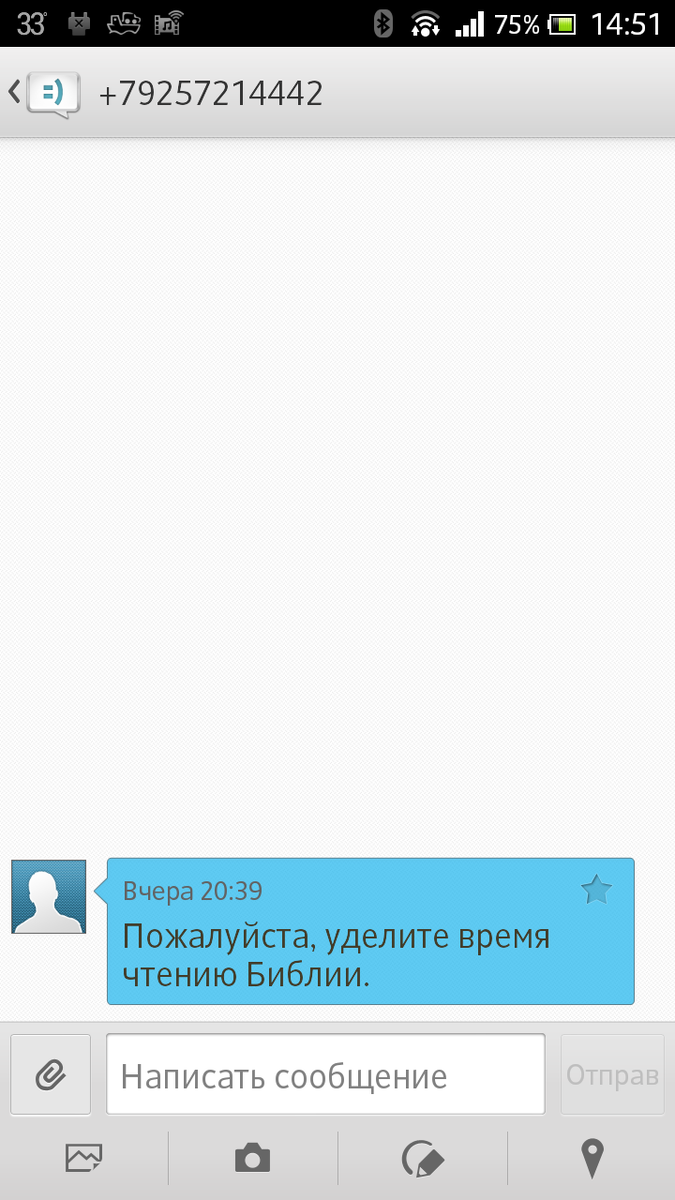Open the camera to take a photo
This screenshot has height=1200, width=675.
tap(253, 1158)
